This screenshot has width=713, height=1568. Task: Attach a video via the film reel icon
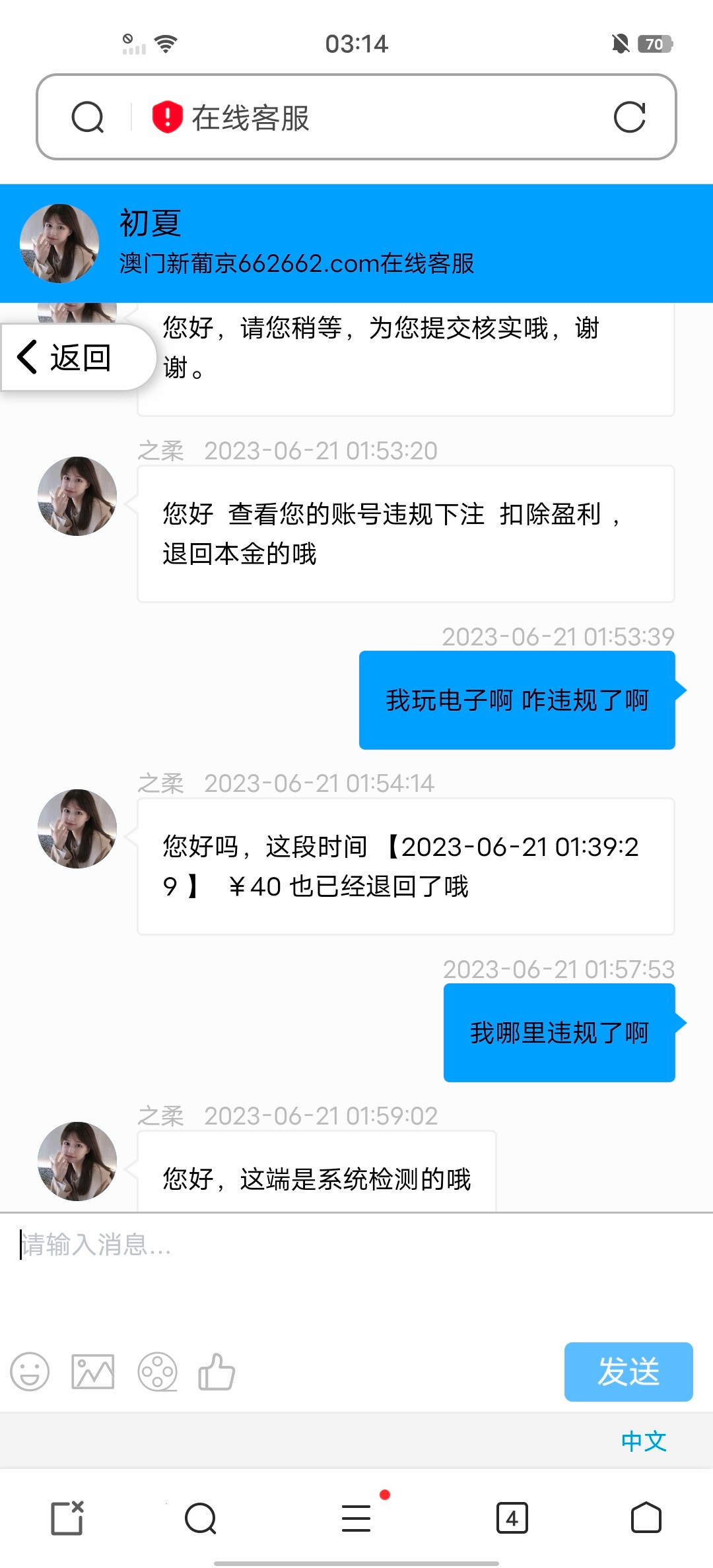[x=157, y=1372]
